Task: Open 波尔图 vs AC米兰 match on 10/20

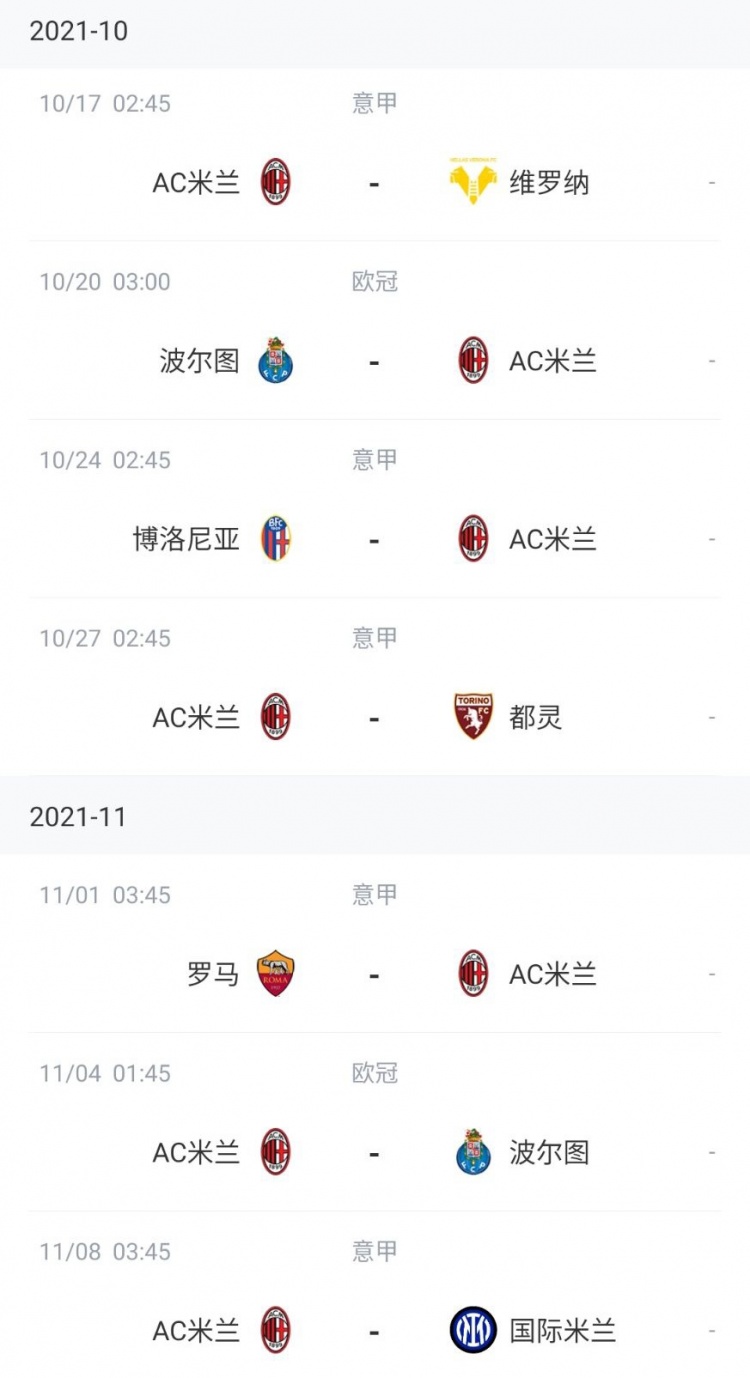Action: pos(374,361)
